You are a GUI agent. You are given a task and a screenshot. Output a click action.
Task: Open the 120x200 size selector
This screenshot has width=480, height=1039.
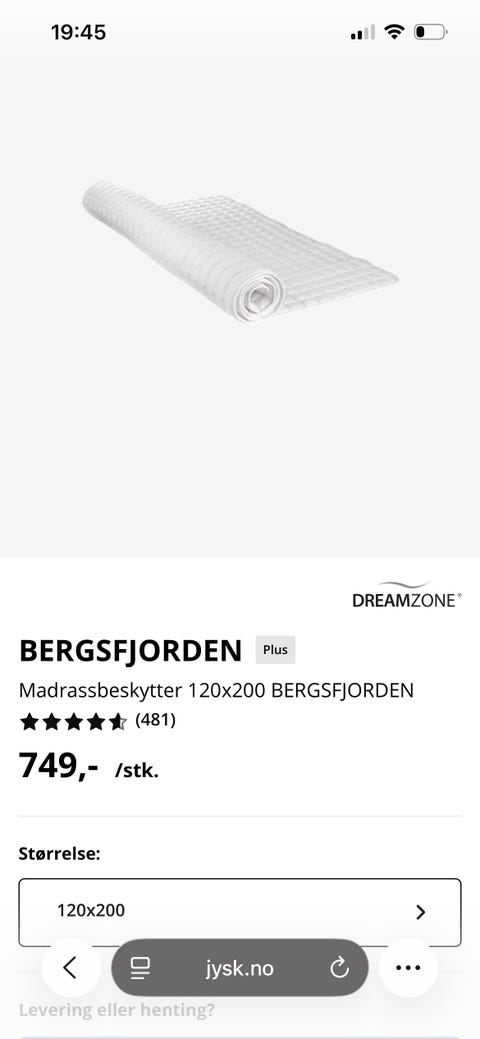pos(240,912)
